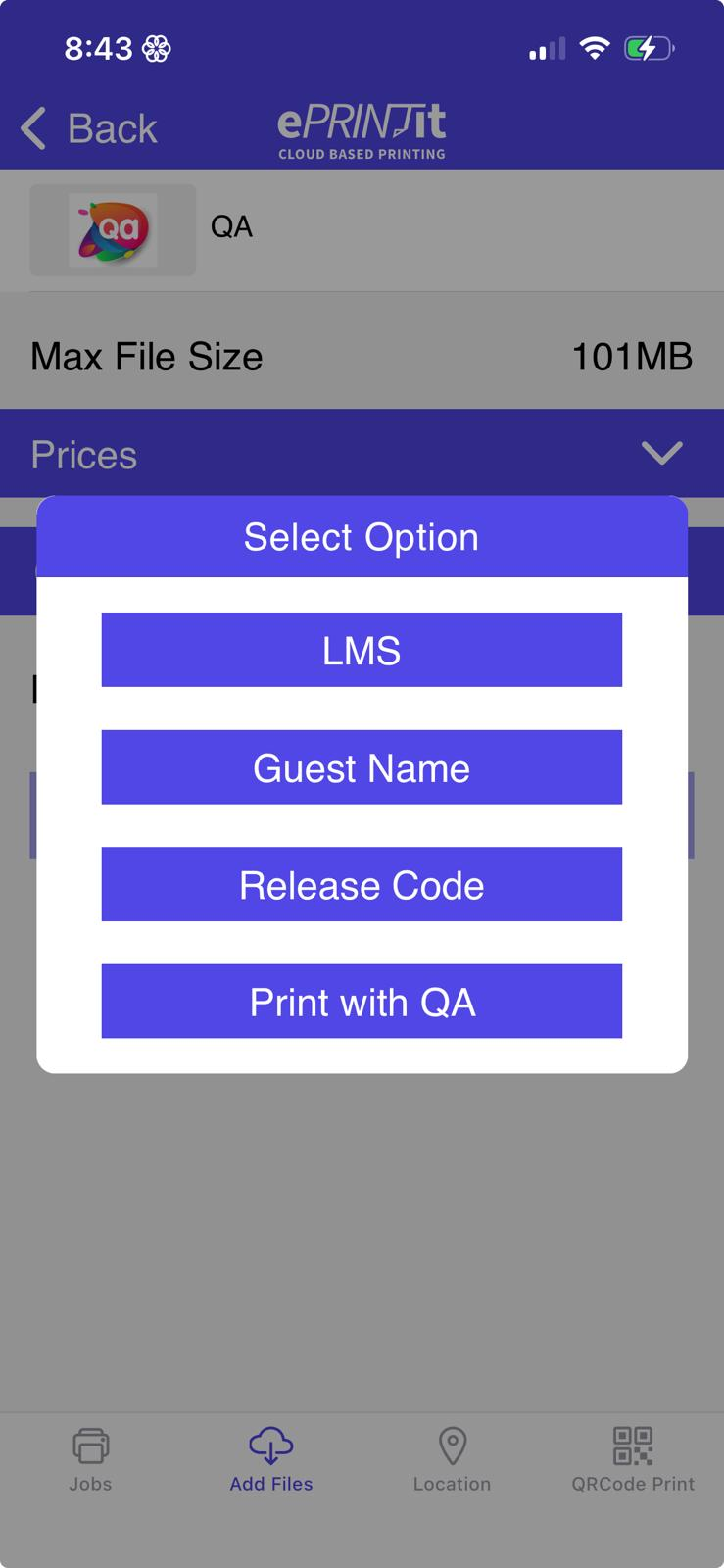Image resolution: width=724 pixels, height=1568 pixels.
Task: Switch to QRCode Print tab
Action: click(x=633, y=1459)
